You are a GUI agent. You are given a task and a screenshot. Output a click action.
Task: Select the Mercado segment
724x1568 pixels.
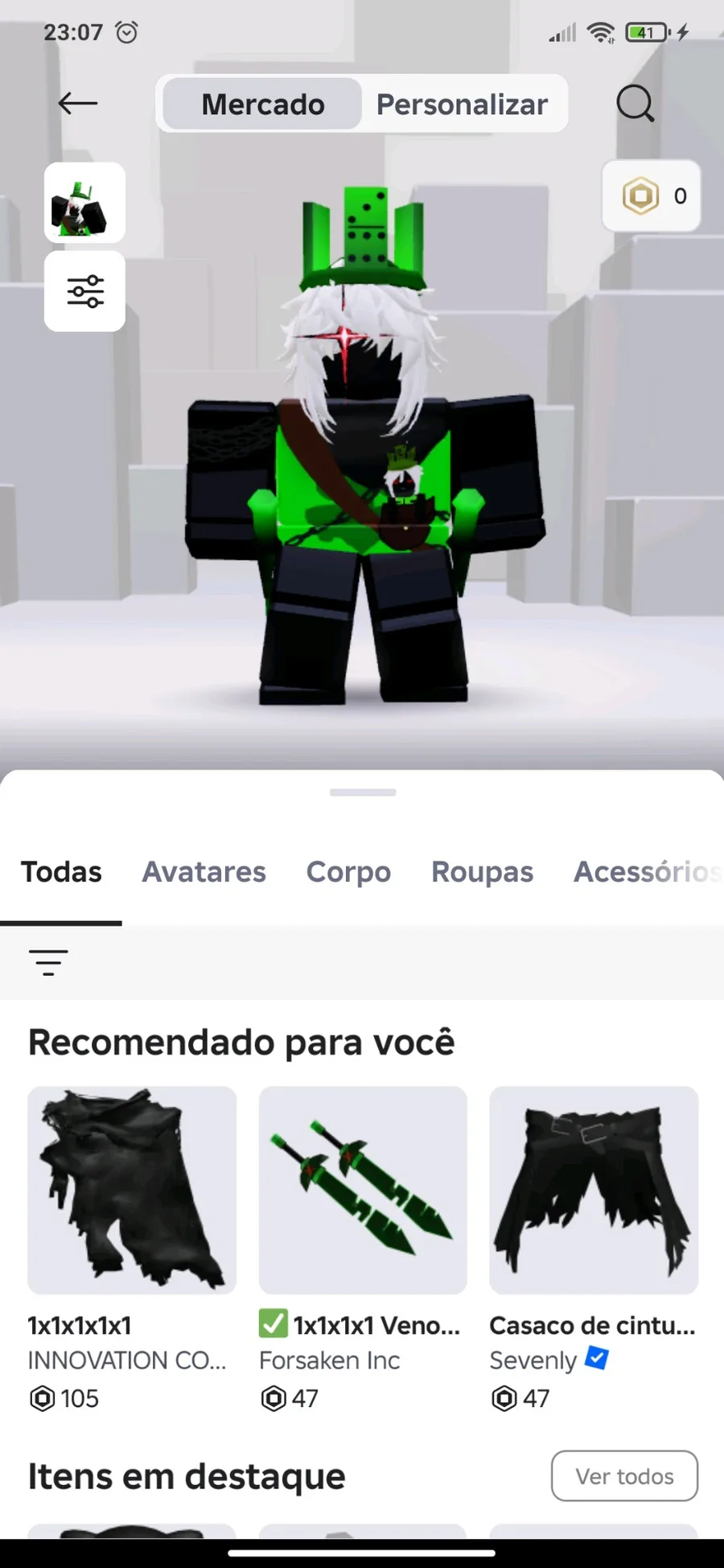point(263,105)
